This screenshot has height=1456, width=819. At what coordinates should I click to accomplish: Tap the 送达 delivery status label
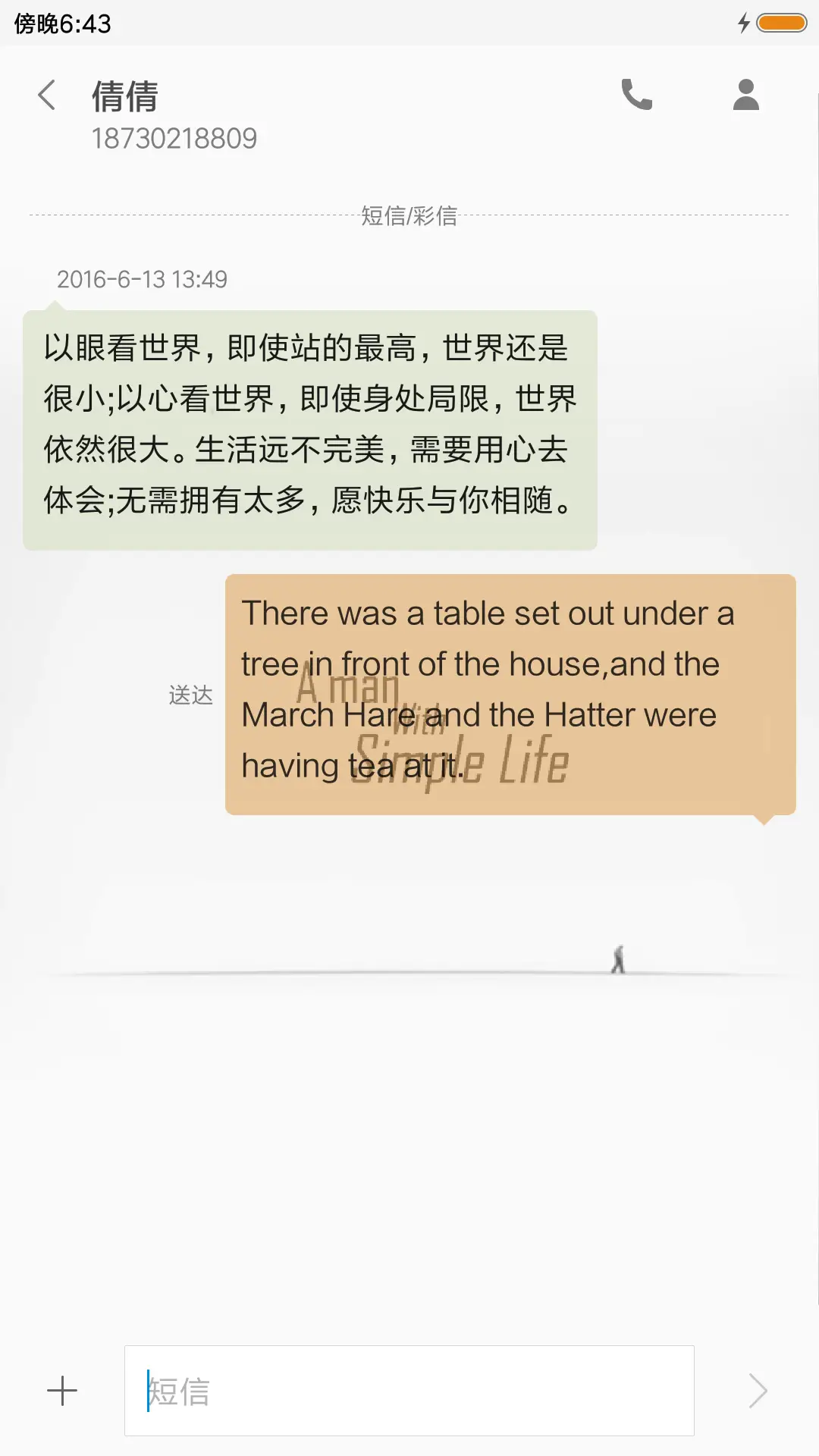(189, 695)
